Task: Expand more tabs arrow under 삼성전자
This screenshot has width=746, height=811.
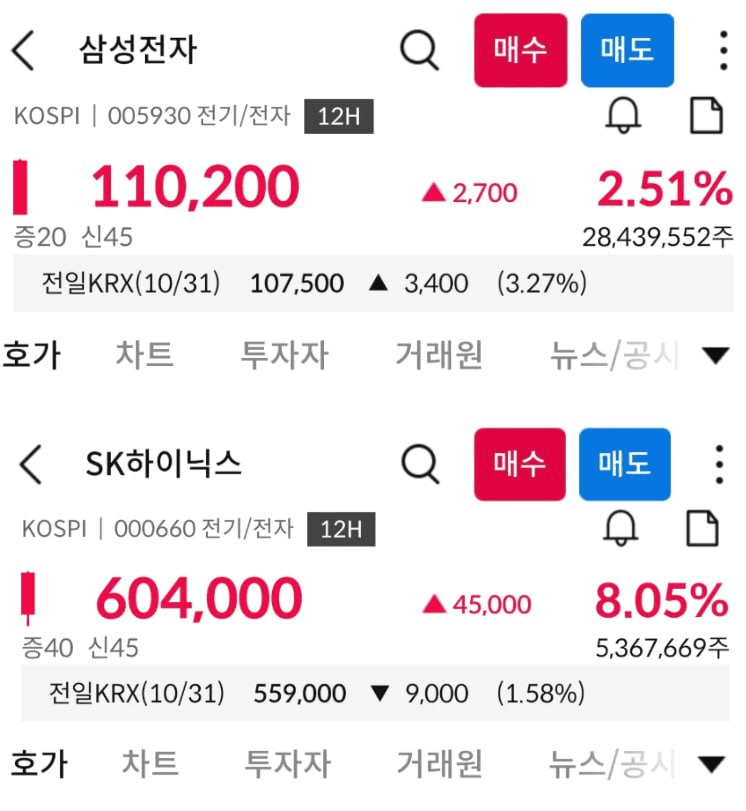Action: [716, 355]
